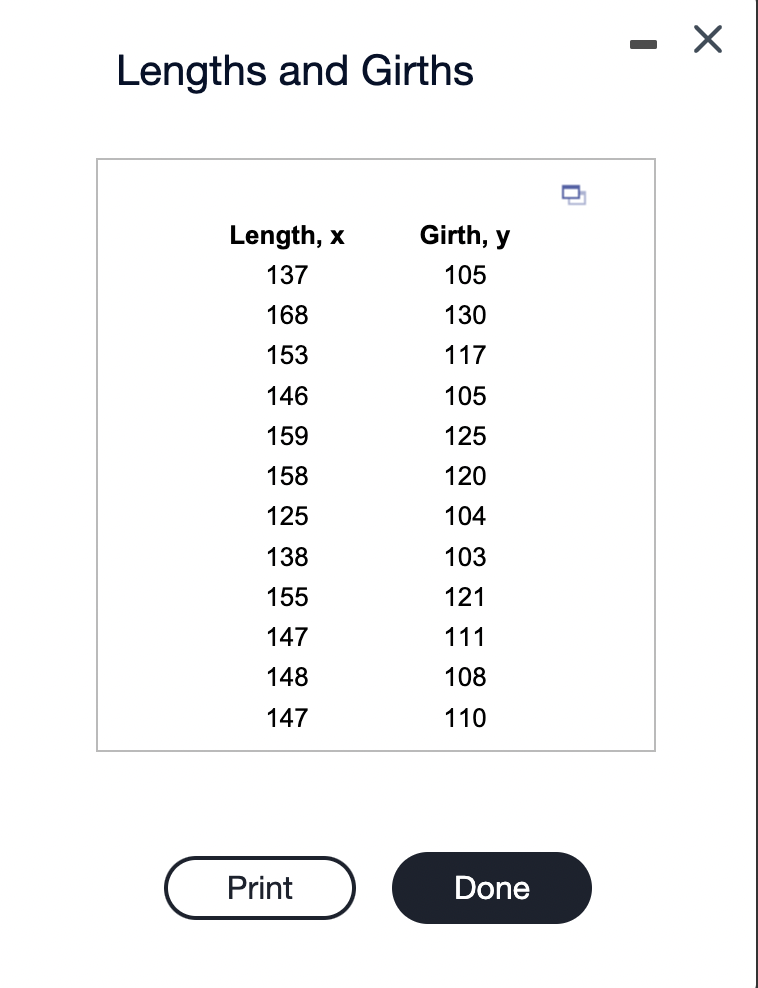Select the girth value 110 at bottom
The height and width of the screenshot is (988, 758).
(x=464, y=717)
